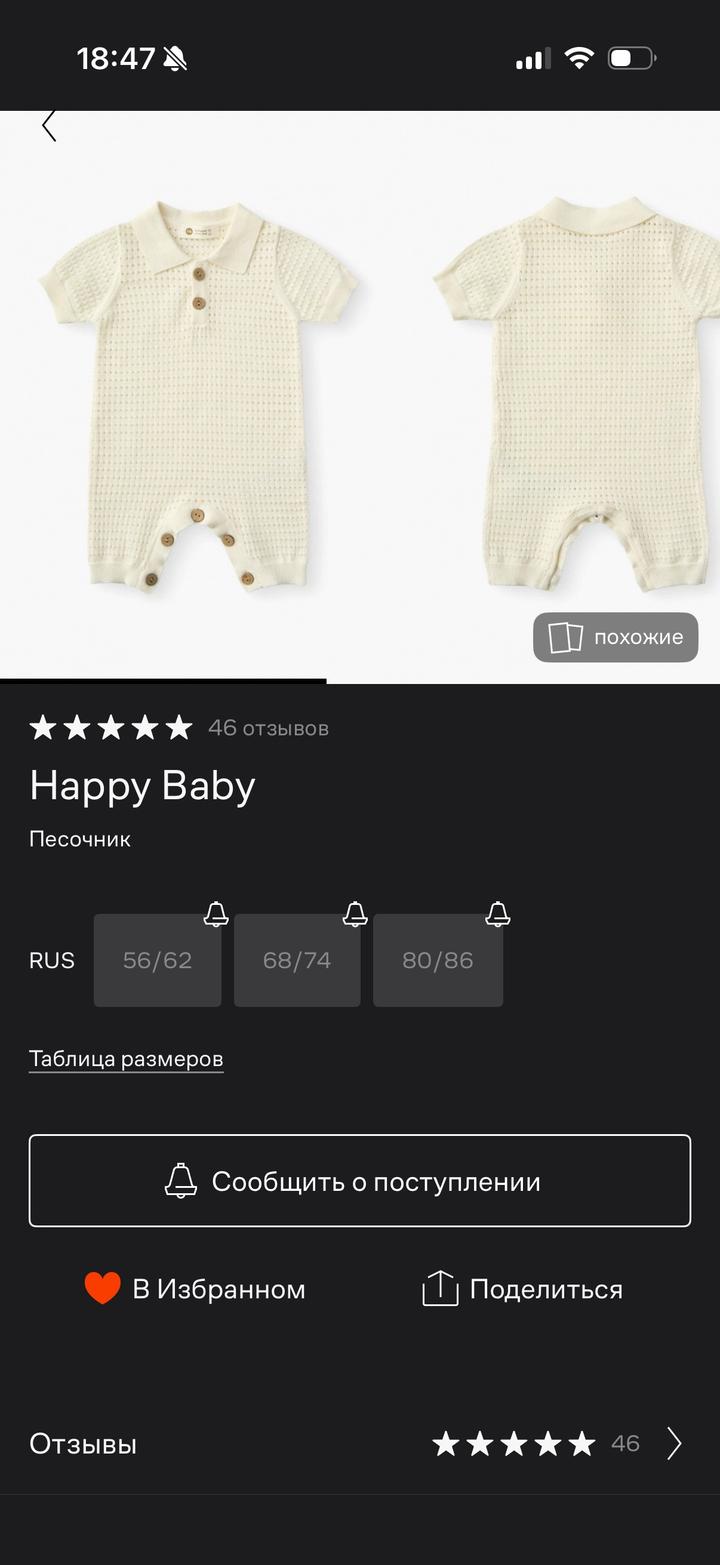The image size is (720, 1565).
Task: Remove item from 'В Избранном' favorites
Action: (195, 1289)
